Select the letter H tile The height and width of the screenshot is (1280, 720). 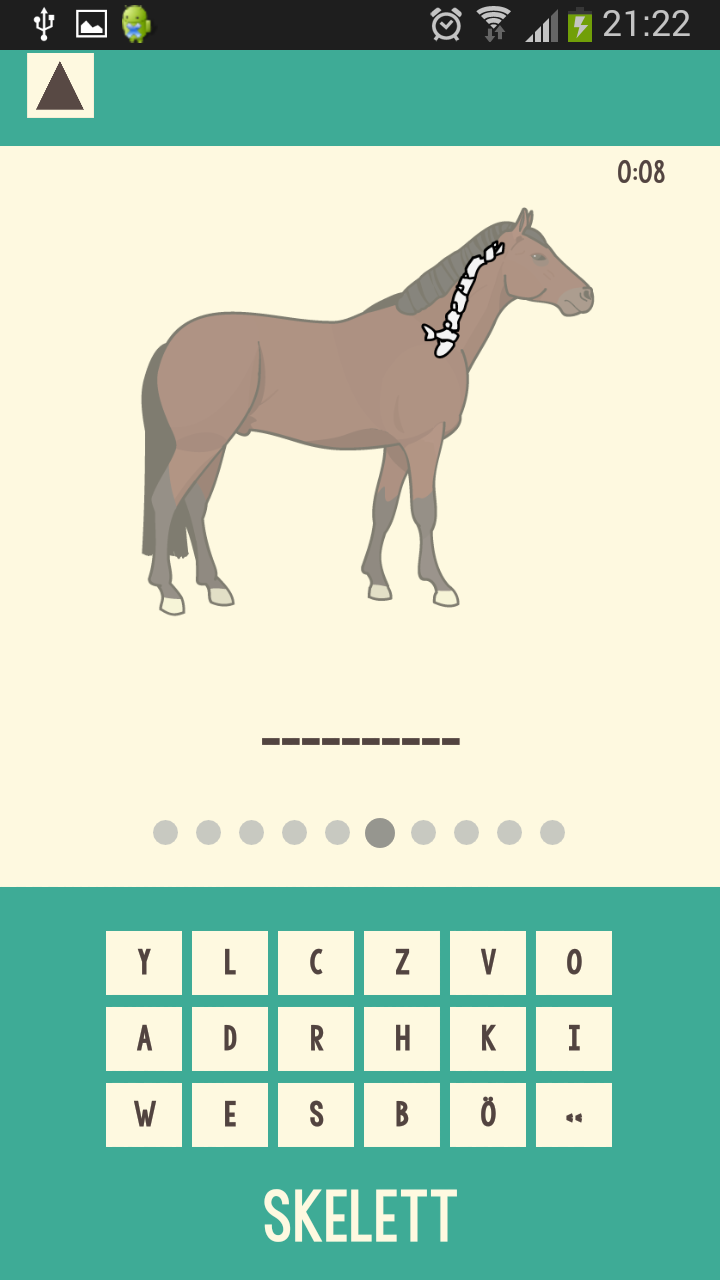click(x=402, y=1038)
